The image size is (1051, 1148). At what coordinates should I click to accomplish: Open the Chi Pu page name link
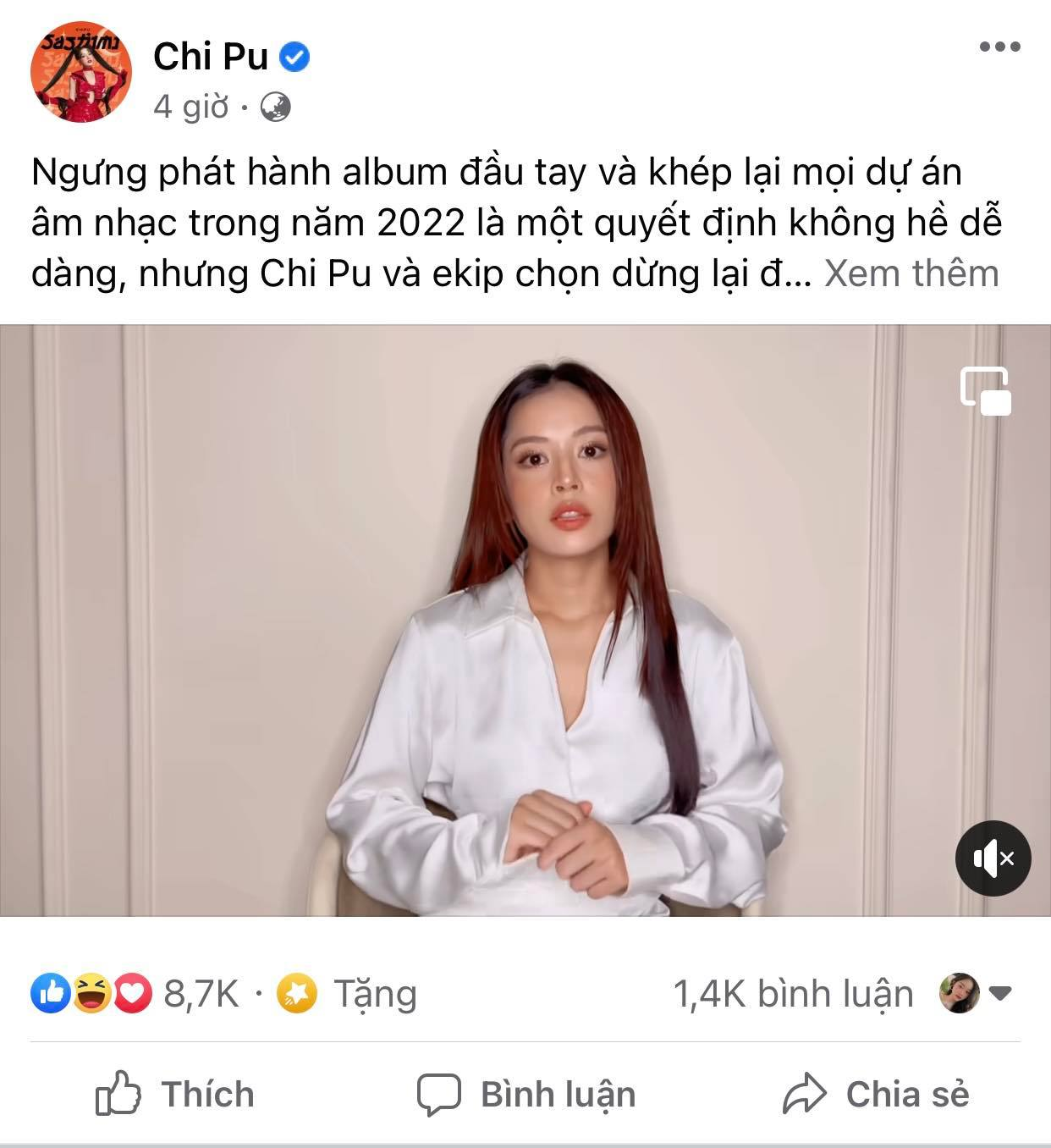[x=211, y=57]
